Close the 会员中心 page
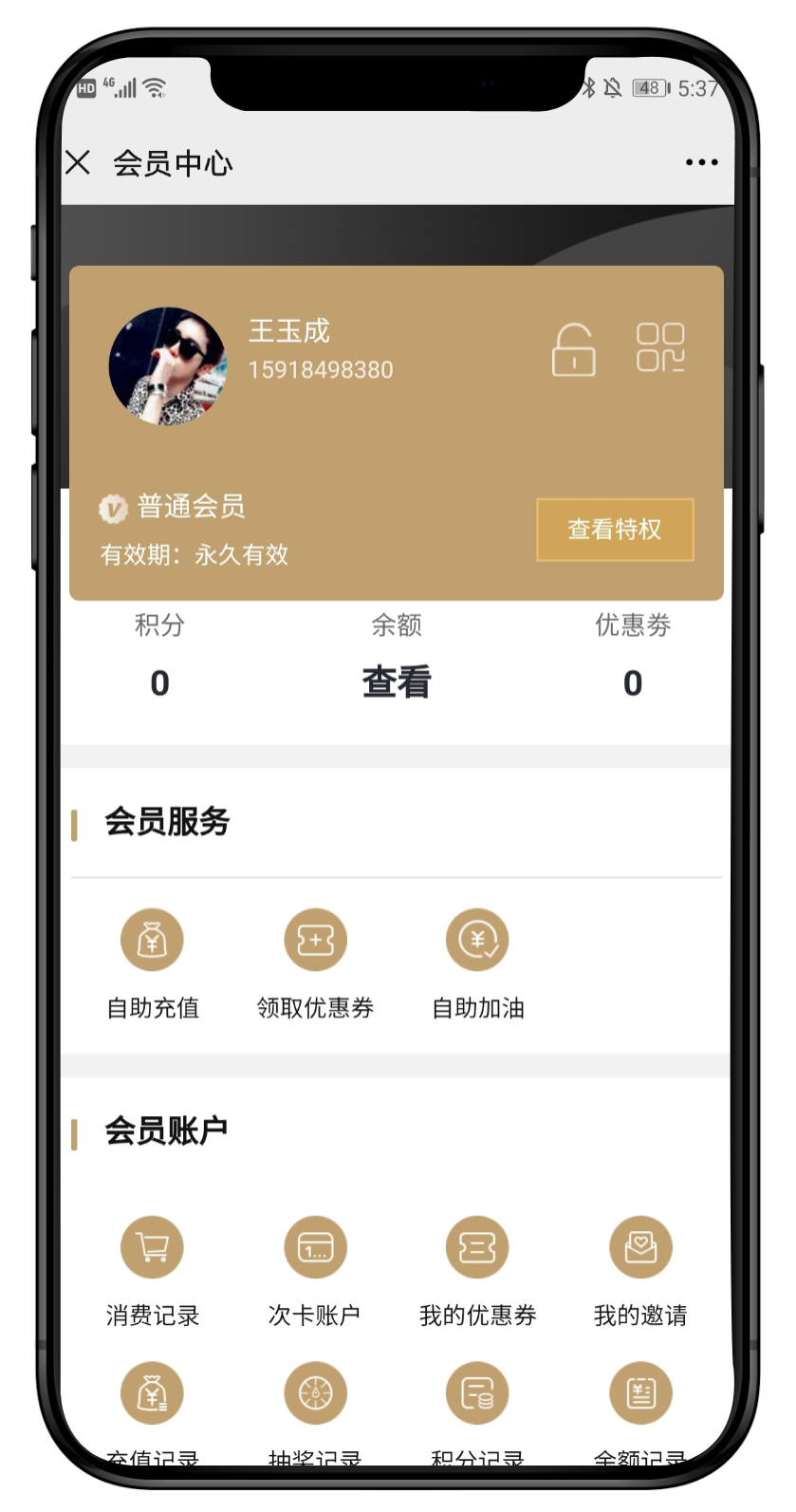Viewport: 796px width, 1512px height. point(79,162)
